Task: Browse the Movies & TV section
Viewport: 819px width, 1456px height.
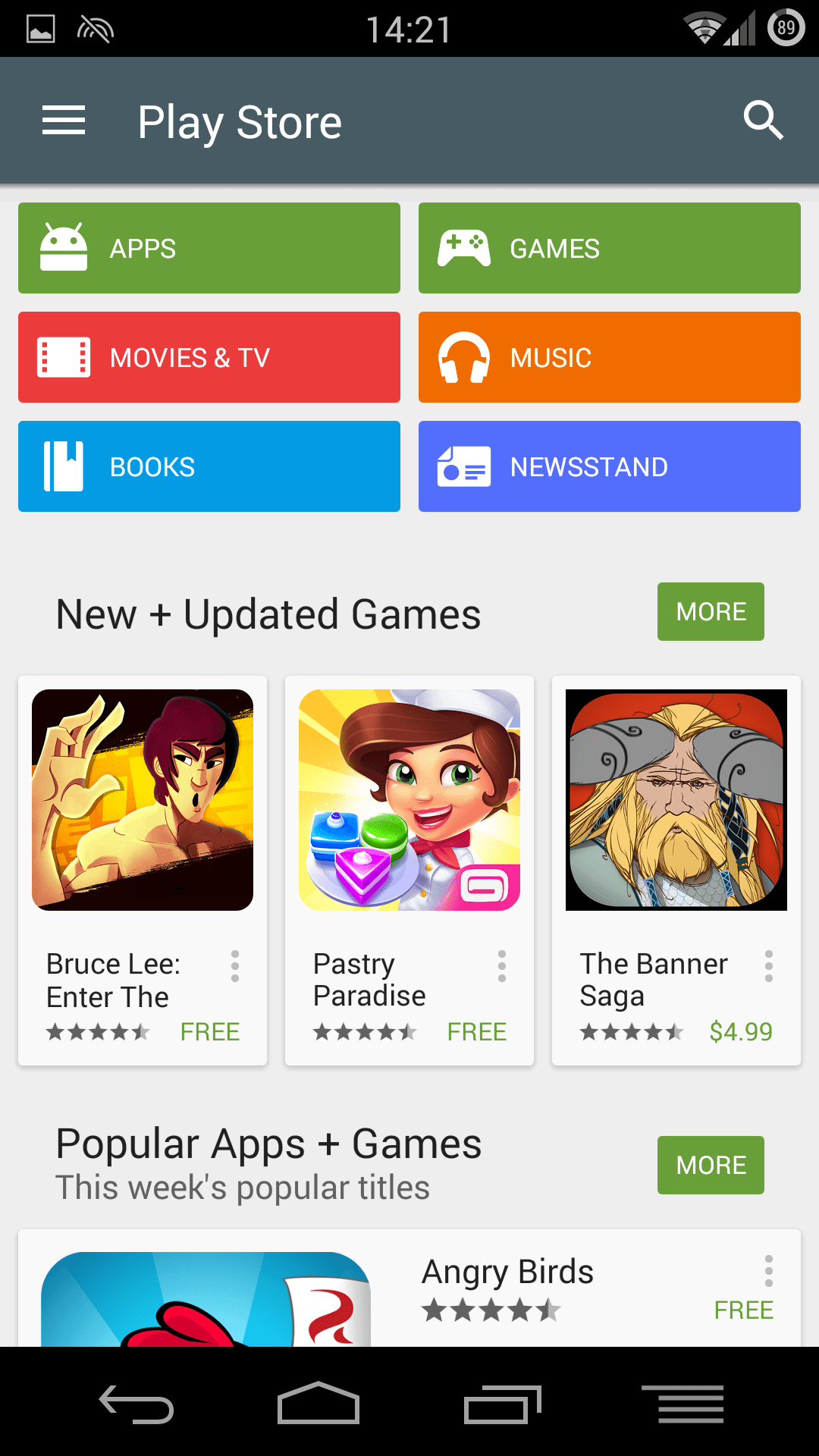Action: pyautogui.click(x=209, y=357)
